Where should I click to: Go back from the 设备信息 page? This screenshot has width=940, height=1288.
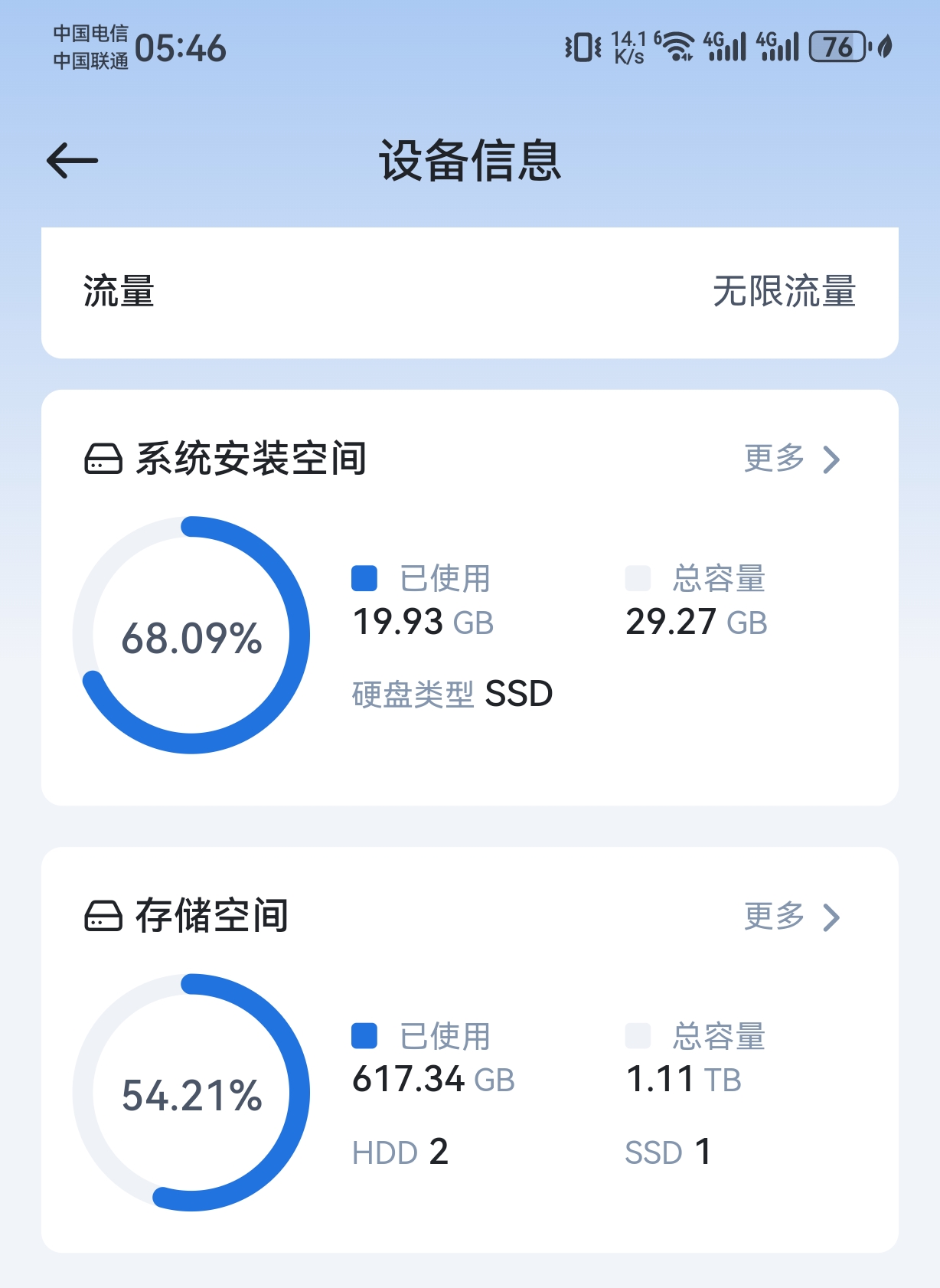[73, 161]
